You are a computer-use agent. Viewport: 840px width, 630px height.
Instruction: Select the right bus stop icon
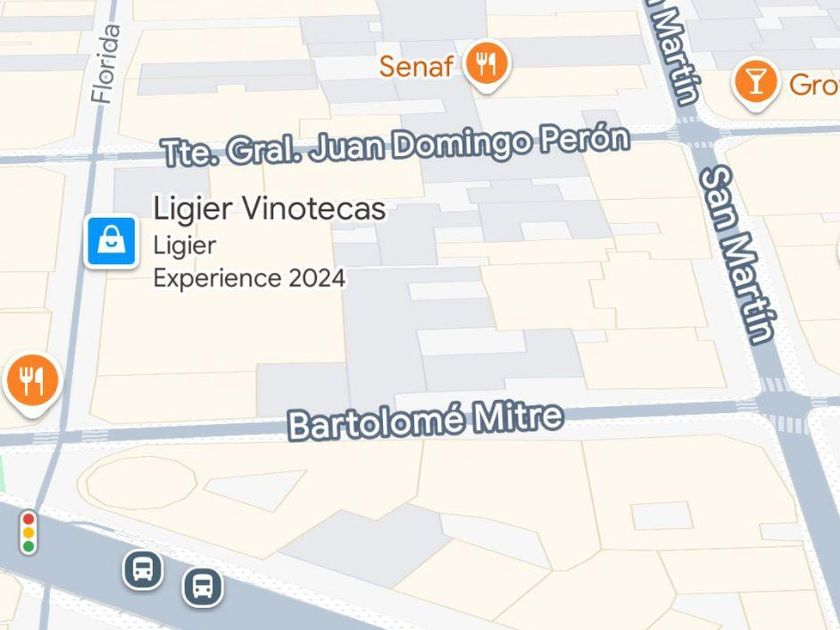click(x=203, y=585)
